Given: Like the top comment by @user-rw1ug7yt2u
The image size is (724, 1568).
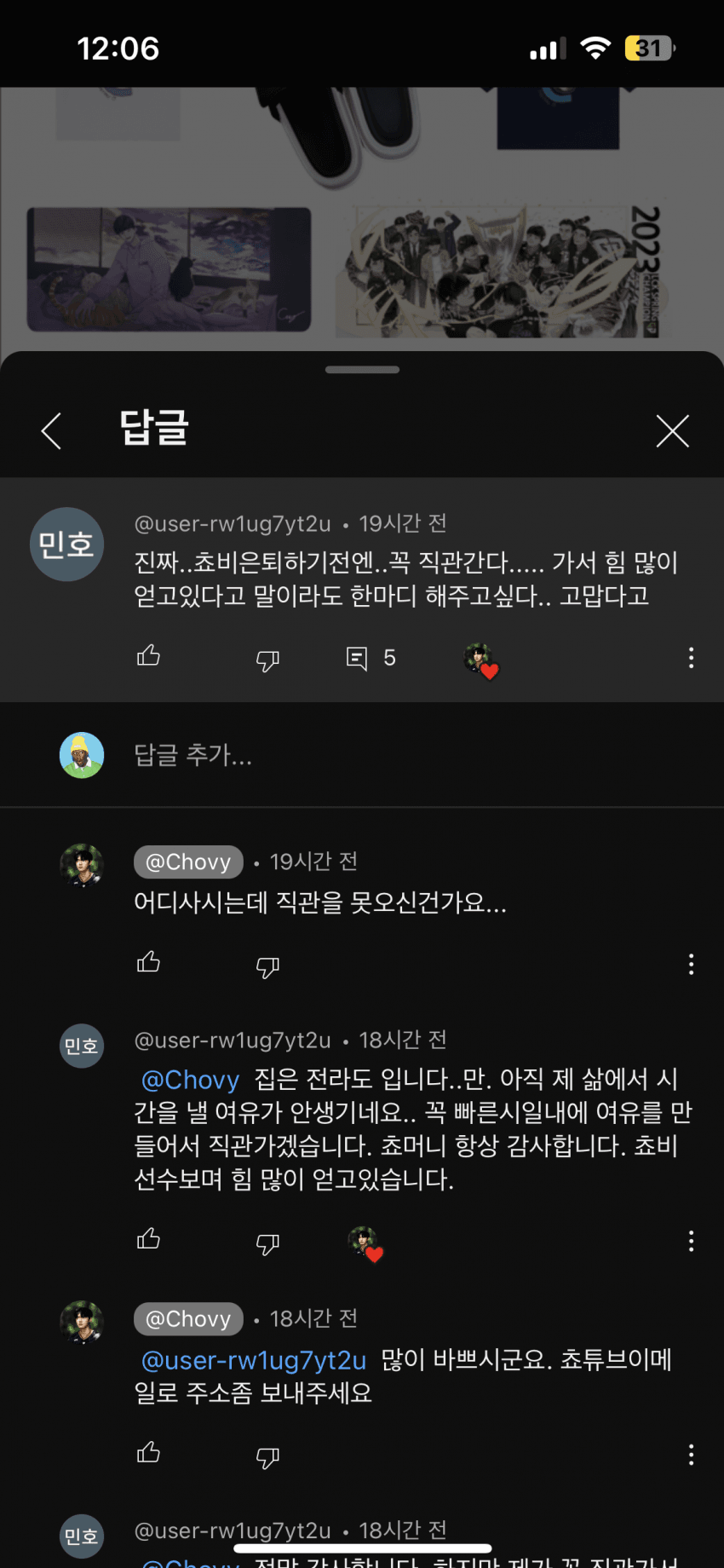Looking at the screenshot, I should (149, 657).
